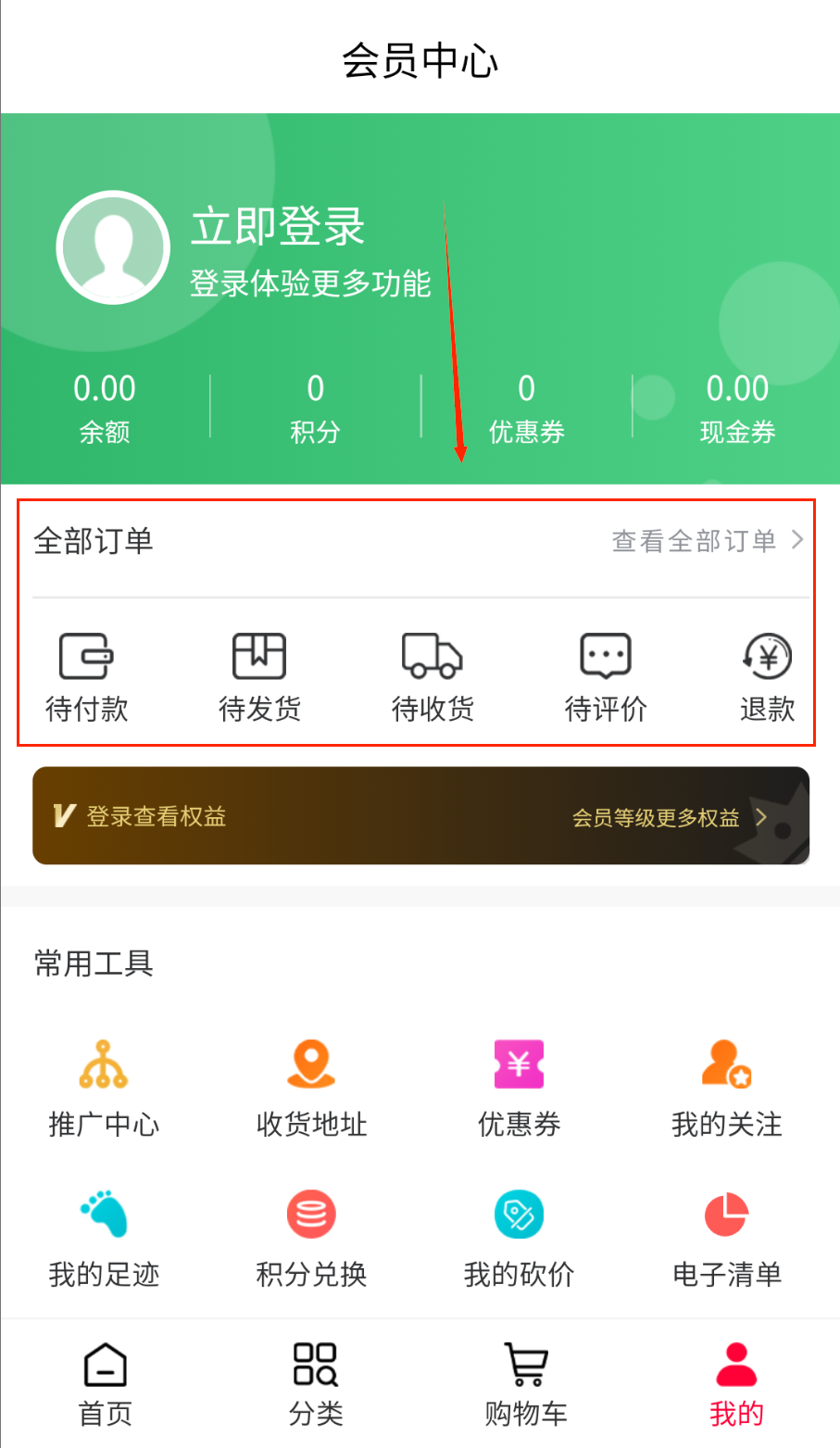Check 待收货 orders
Image resolution: width=840 pixels, height=1448 pixels.
click(x=433, y=677)
